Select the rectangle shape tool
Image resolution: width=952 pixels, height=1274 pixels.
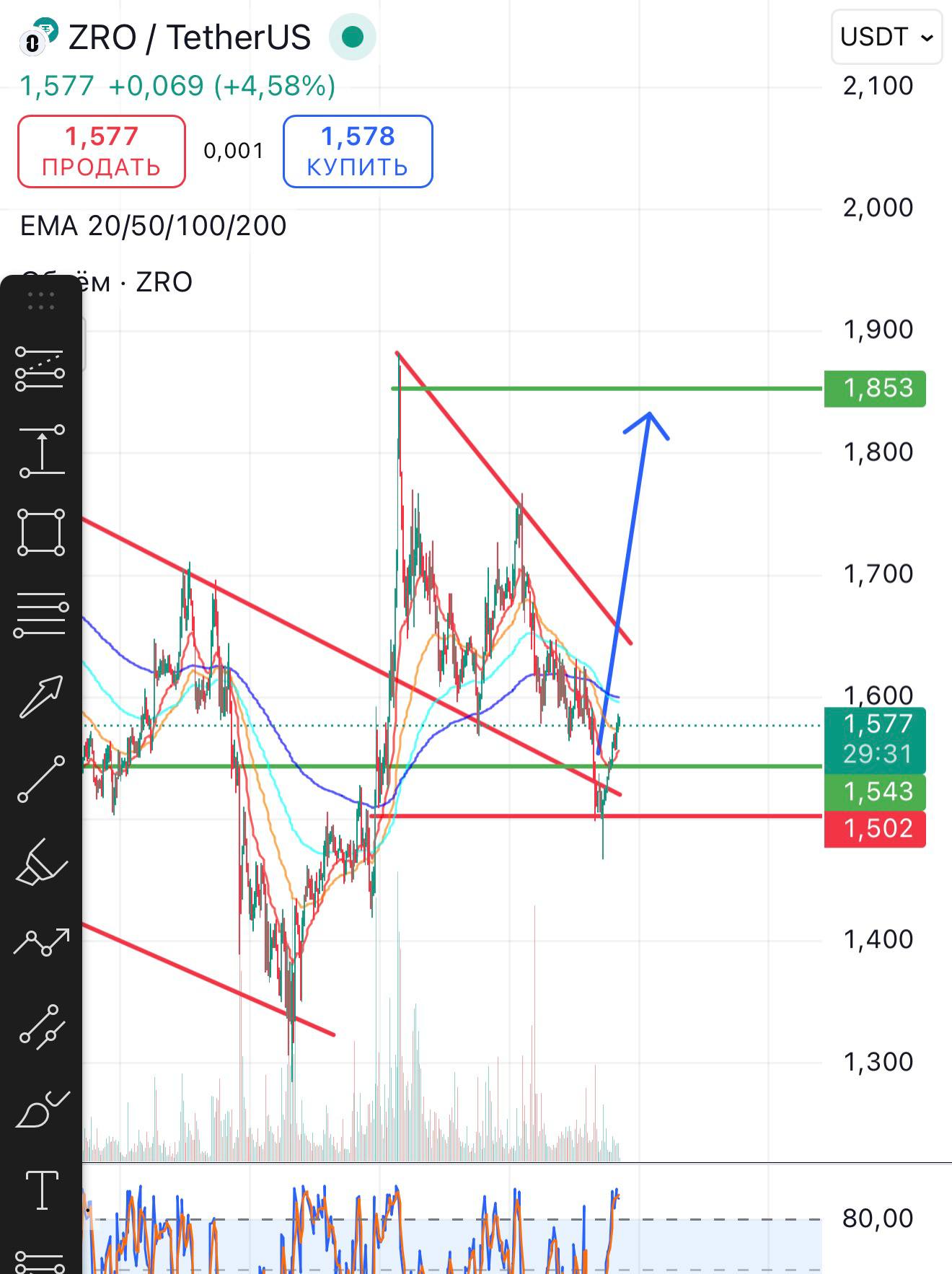pyautogui.click(x=41, y=532)
